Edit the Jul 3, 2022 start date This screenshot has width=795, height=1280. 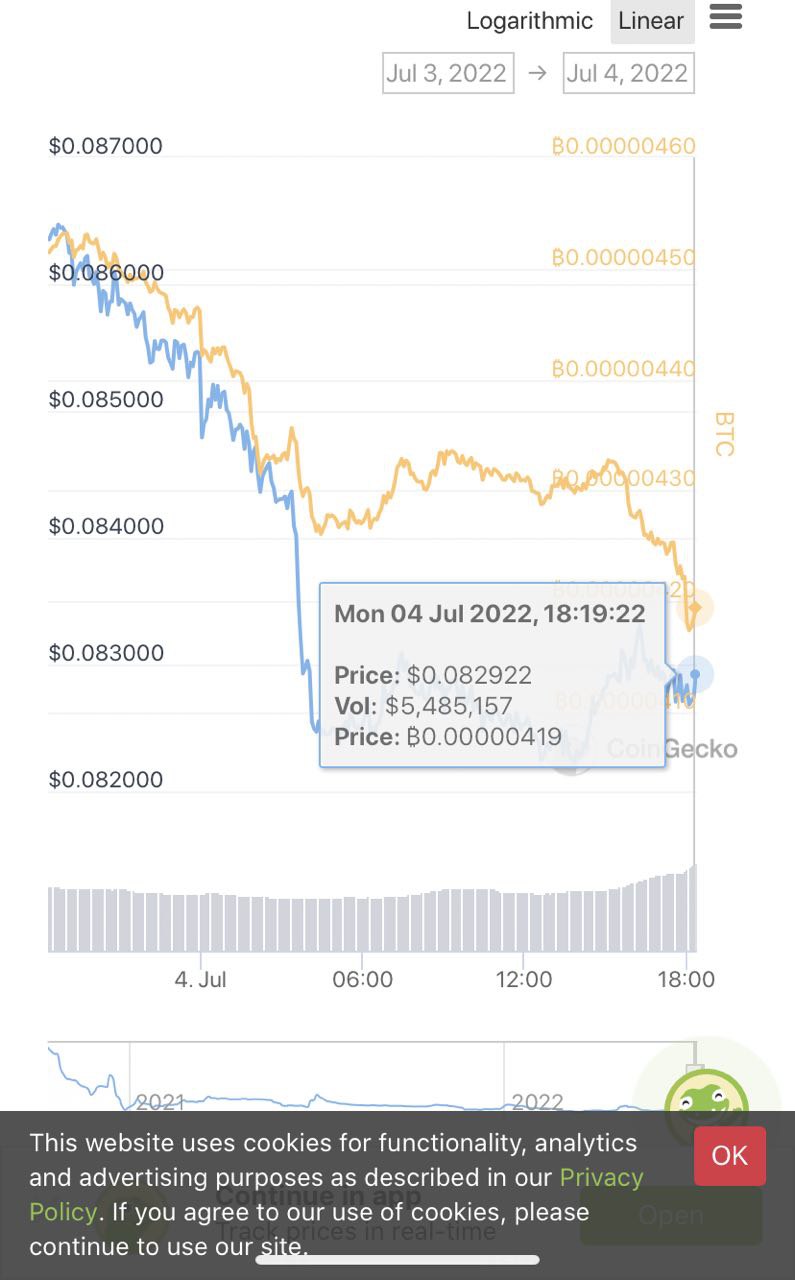[x=448, y=74]
